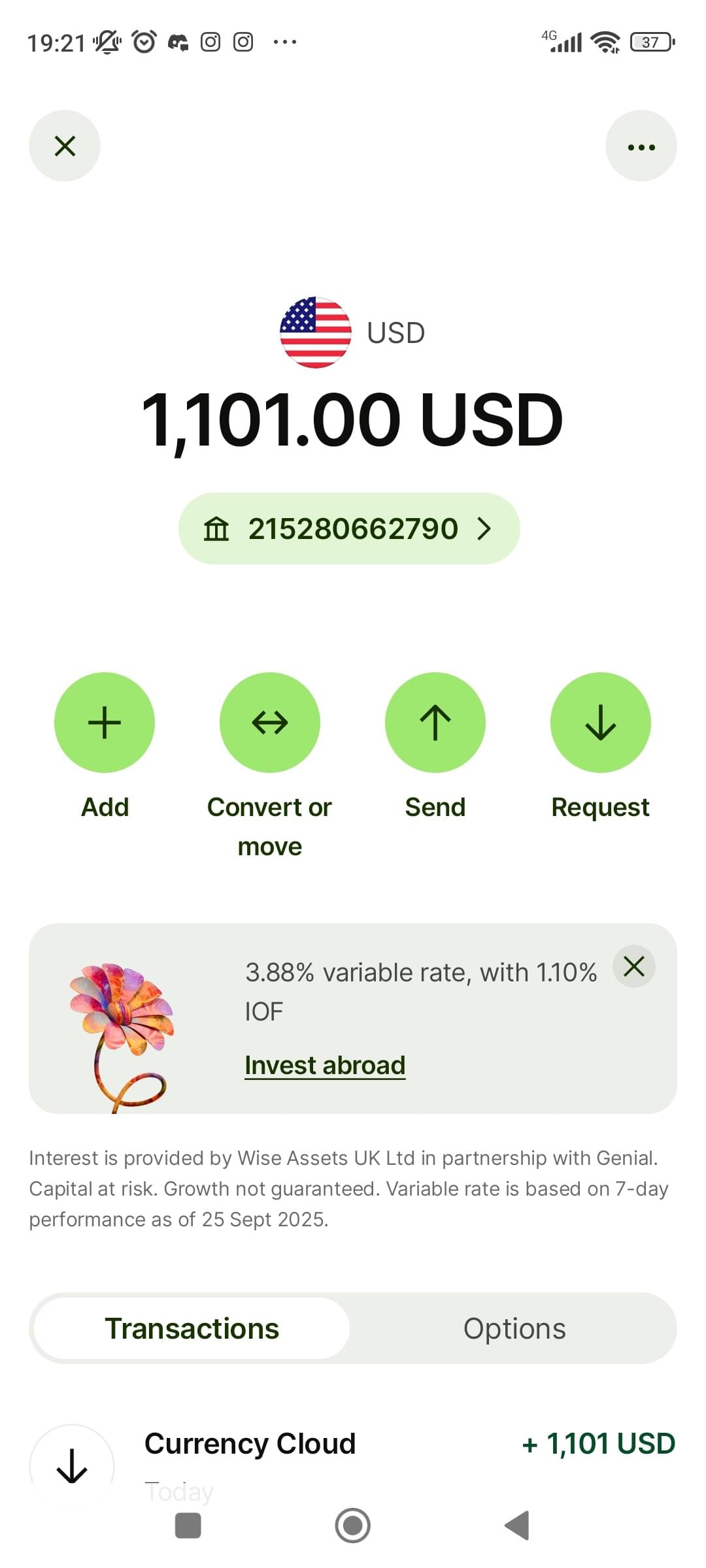Send money from USD balance
This screenshot has height=1568, width=706.
[x=435, y=723]
